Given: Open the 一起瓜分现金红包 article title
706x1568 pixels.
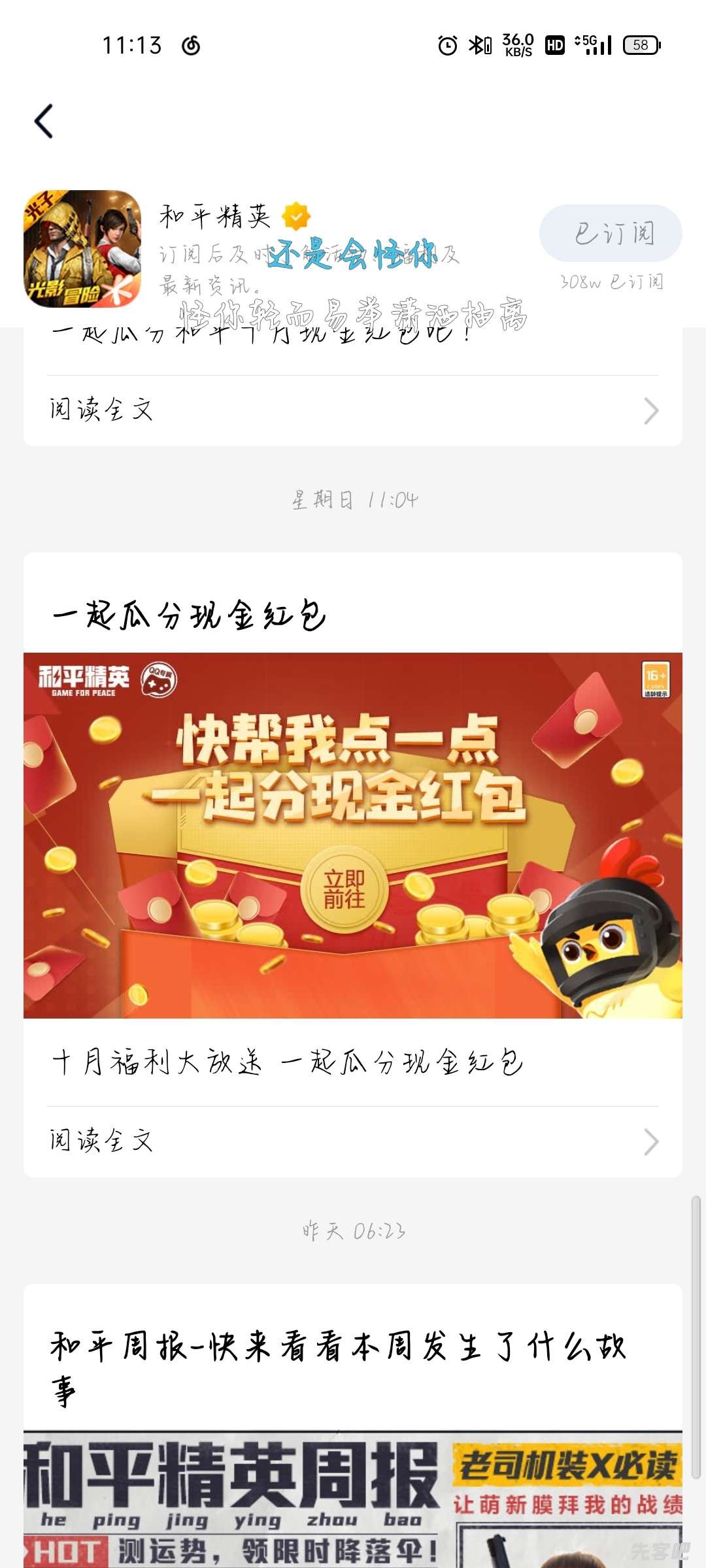Looking at the screenshot, I should point(190,615).
